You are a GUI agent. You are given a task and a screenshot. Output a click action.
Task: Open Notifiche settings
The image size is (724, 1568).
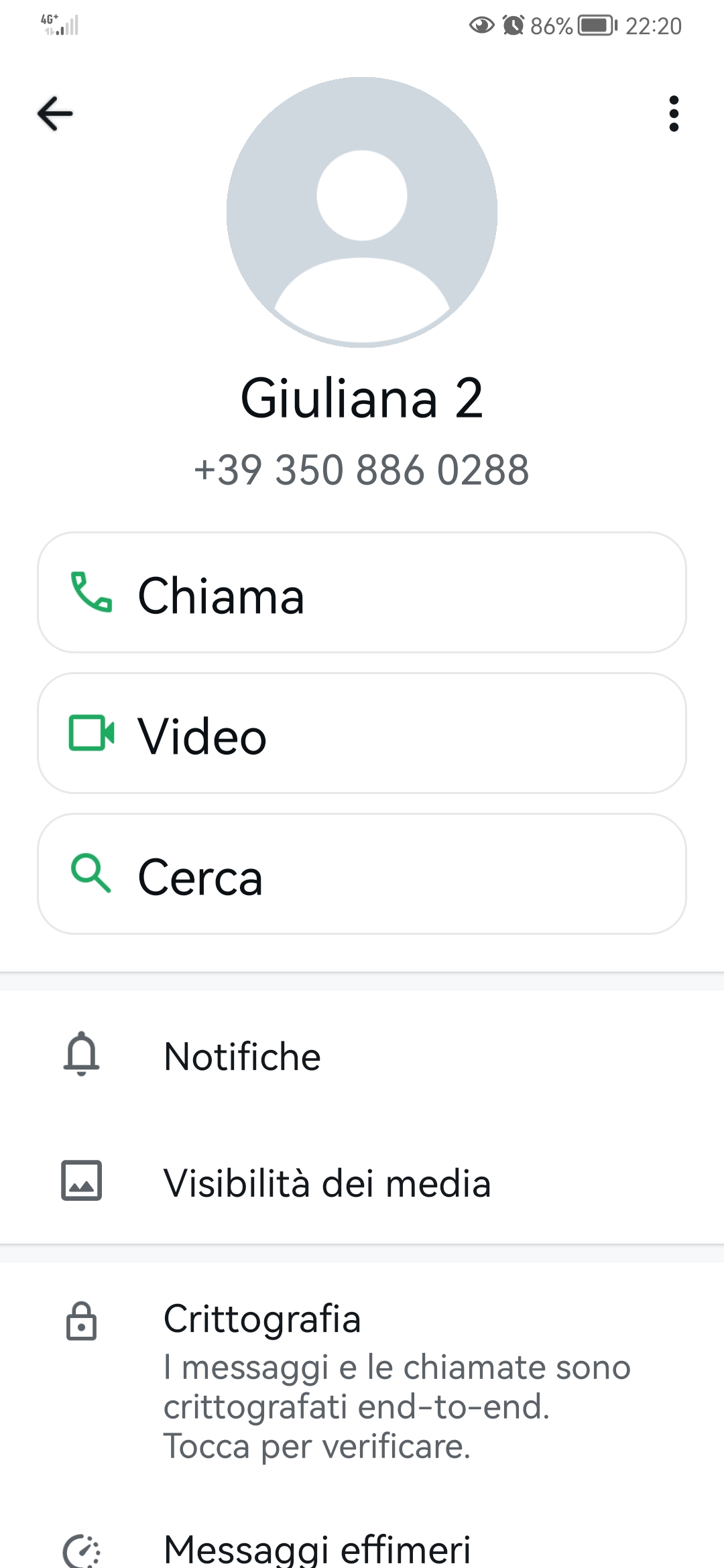click(x=362, y=1057)
